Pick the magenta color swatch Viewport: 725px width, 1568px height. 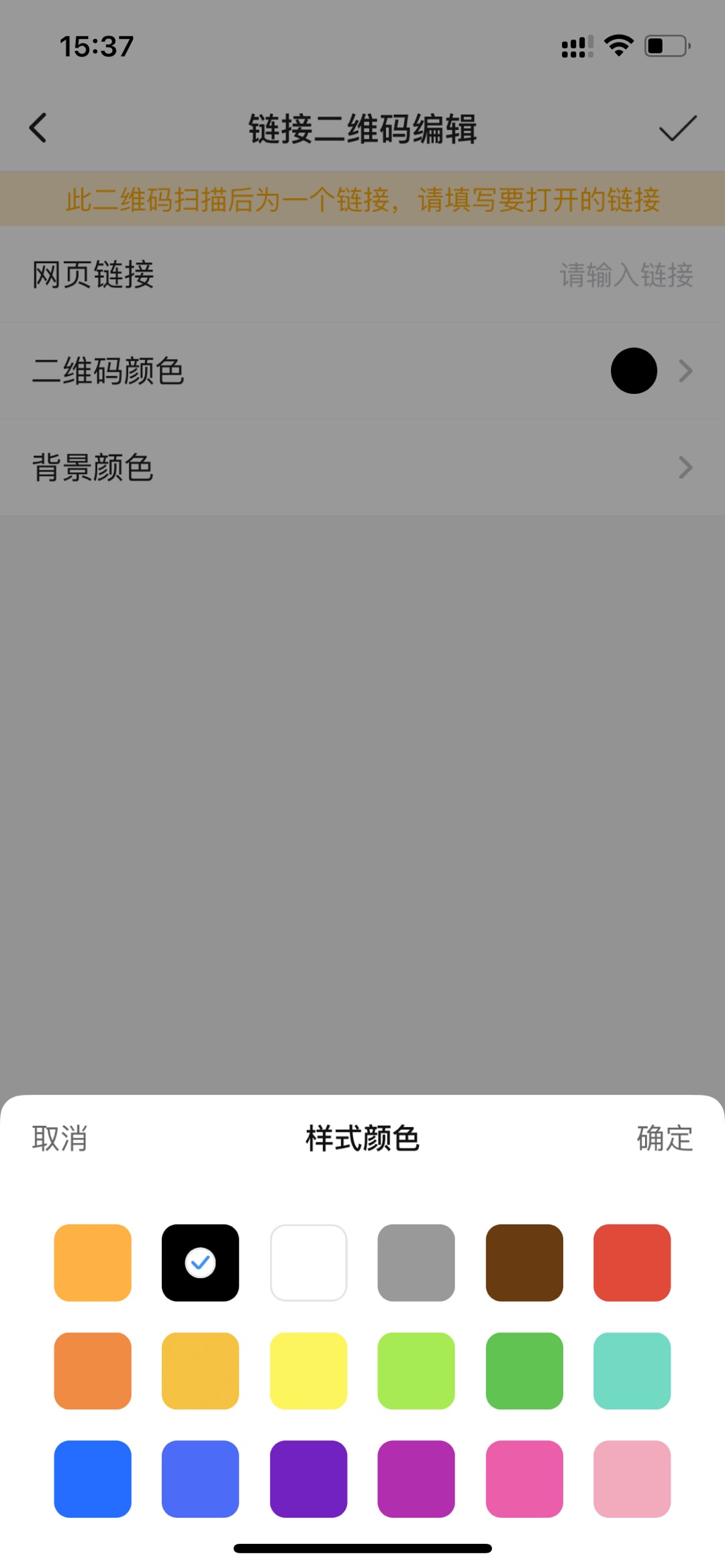[416, 1479]
